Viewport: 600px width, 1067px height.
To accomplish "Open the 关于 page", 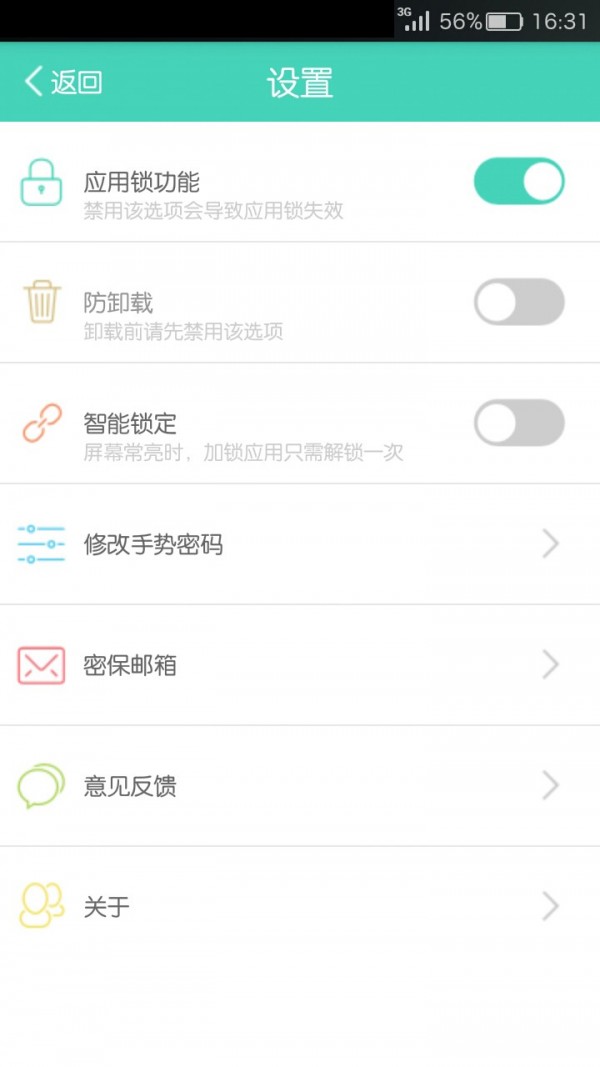I will coord(300,907).
